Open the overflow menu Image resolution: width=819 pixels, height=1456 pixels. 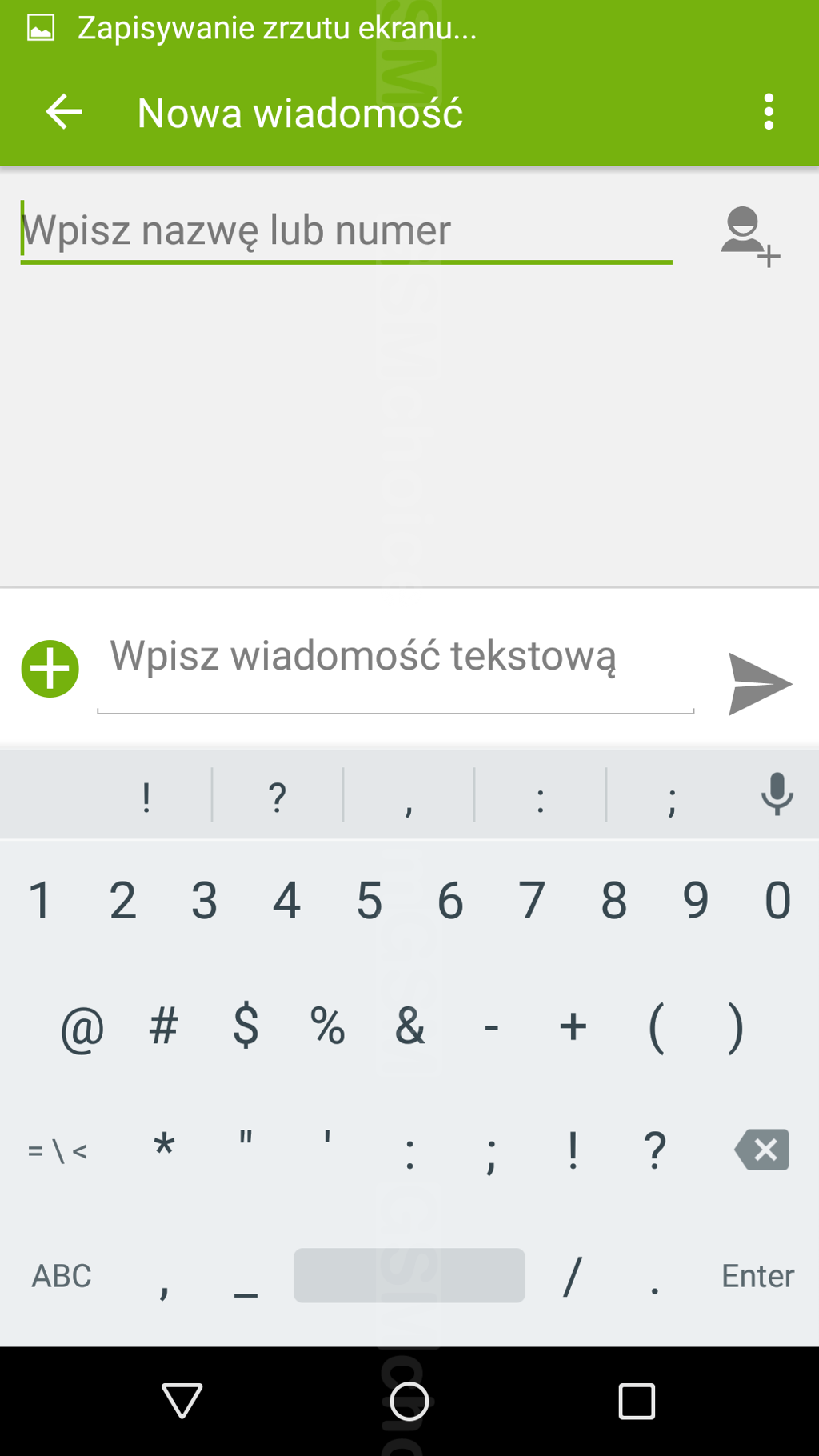769,111
